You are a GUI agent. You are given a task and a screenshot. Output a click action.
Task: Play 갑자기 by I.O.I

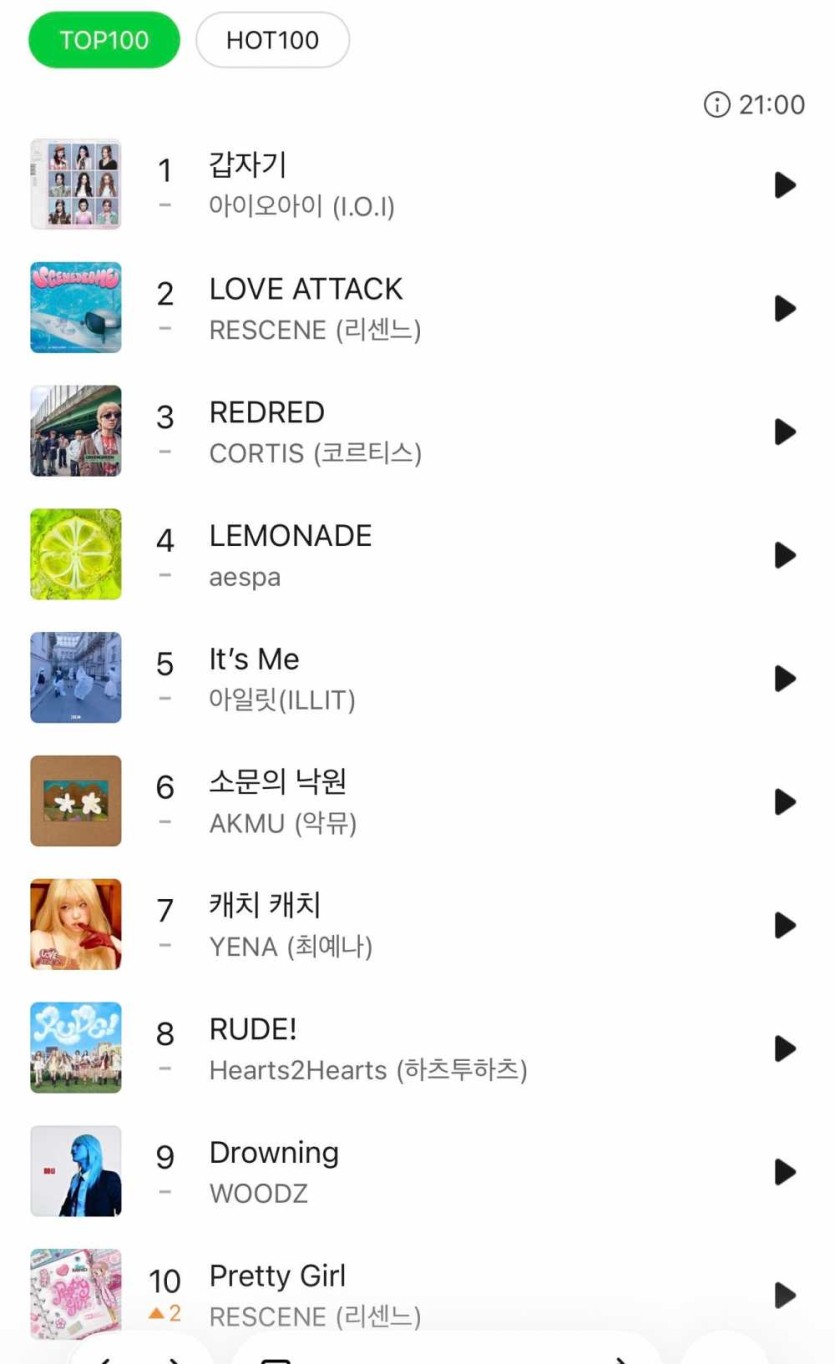coord(785,185)
